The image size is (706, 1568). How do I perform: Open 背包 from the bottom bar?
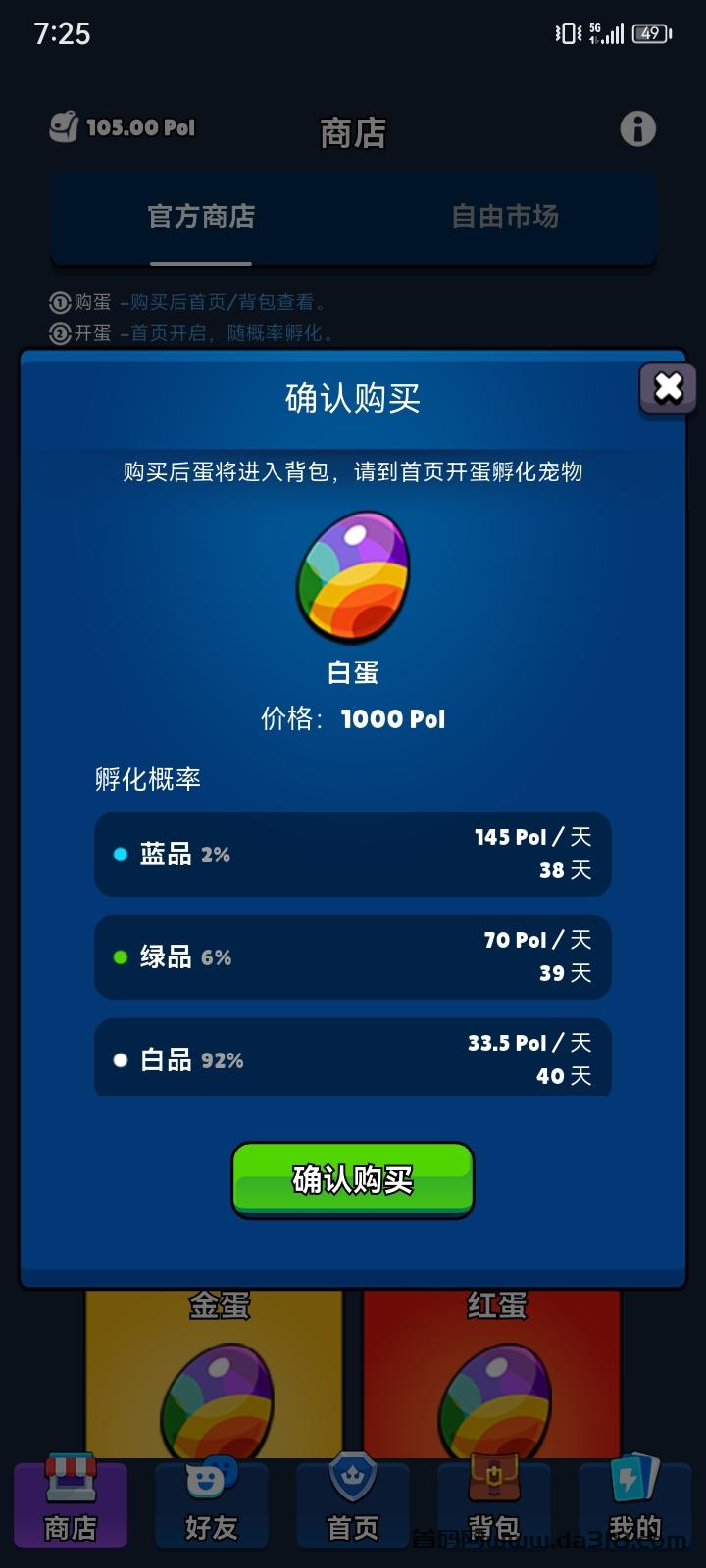pos(493,1504)
